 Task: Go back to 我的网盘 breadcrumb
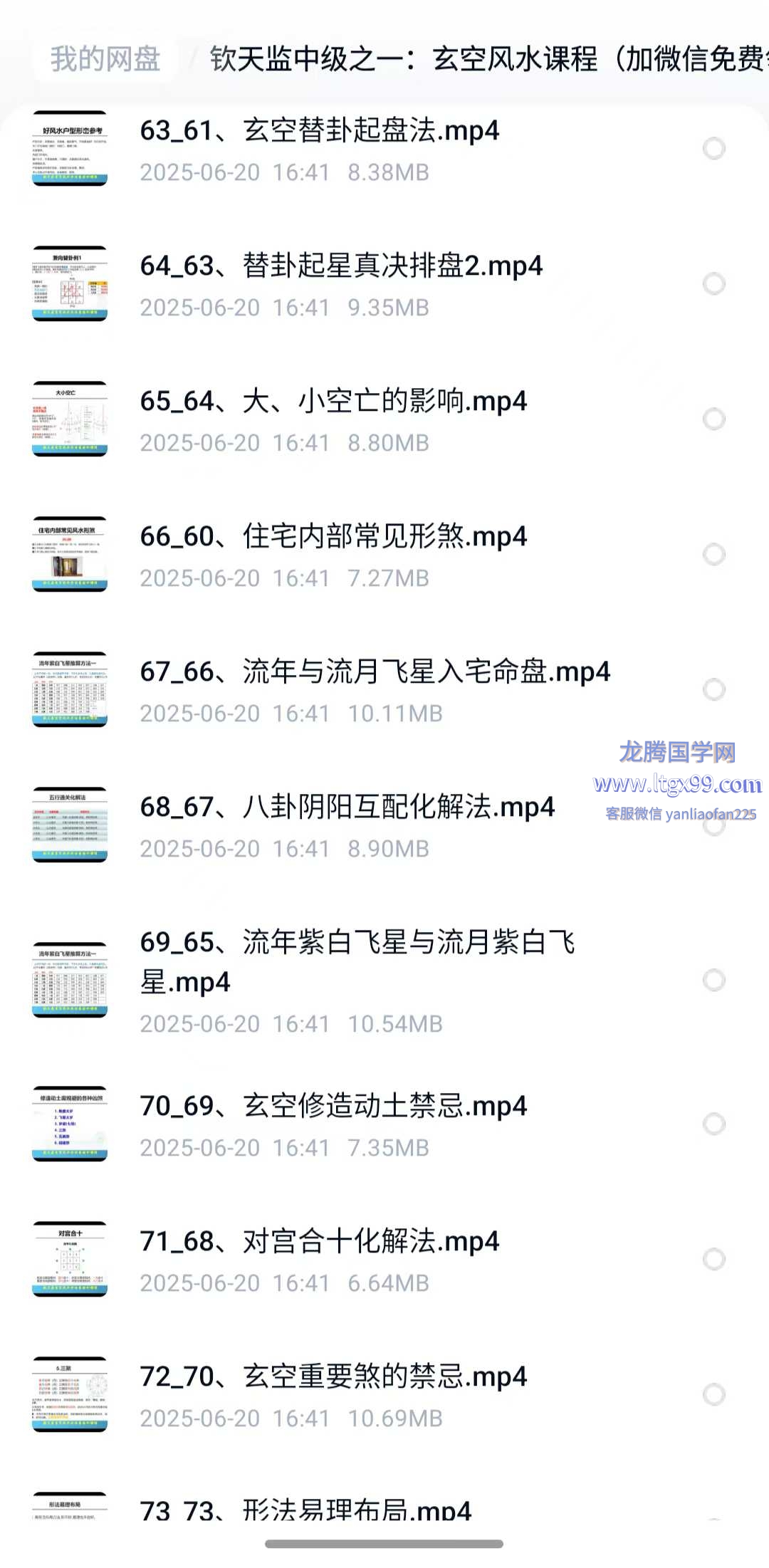105,59
